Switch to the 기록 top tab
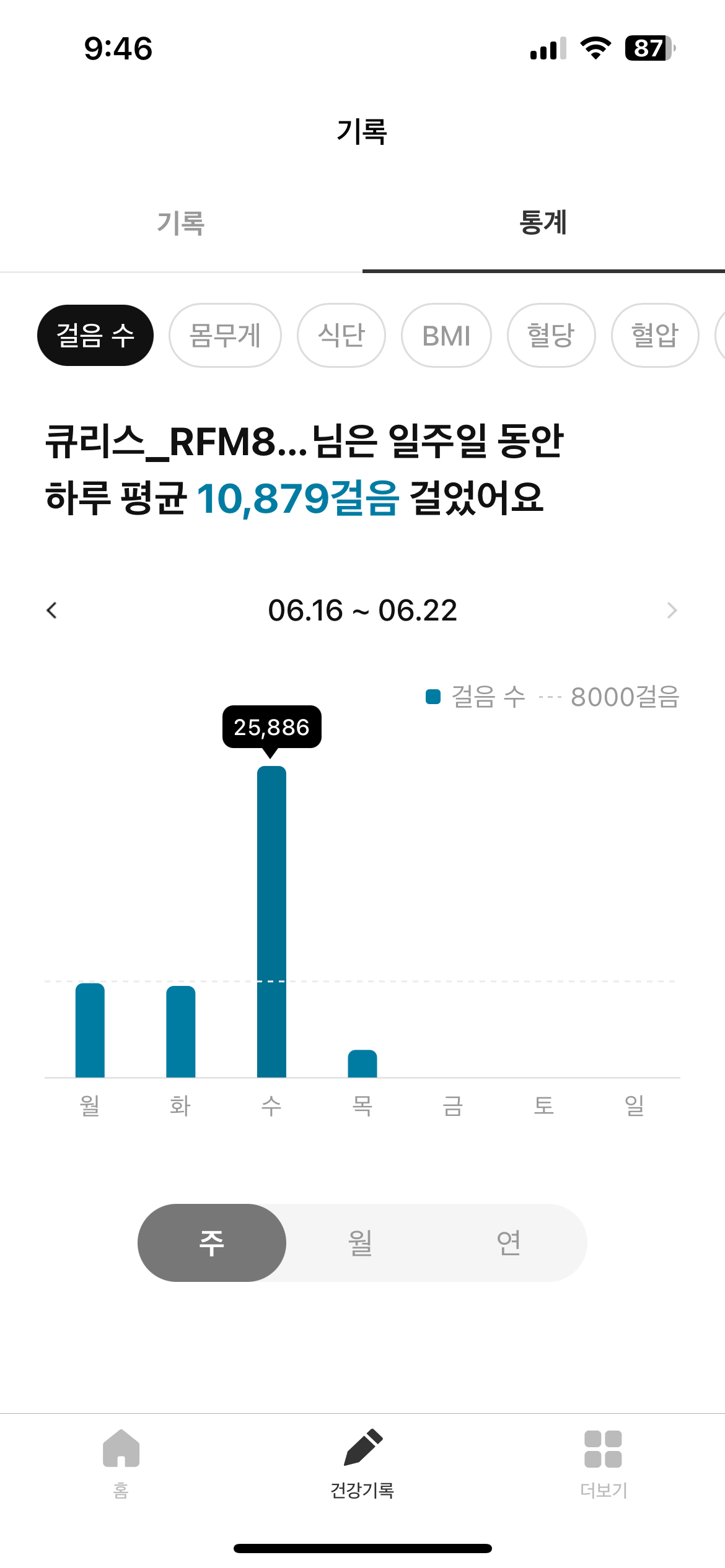Screen dimensions: 725x1568 coord(181,223)
